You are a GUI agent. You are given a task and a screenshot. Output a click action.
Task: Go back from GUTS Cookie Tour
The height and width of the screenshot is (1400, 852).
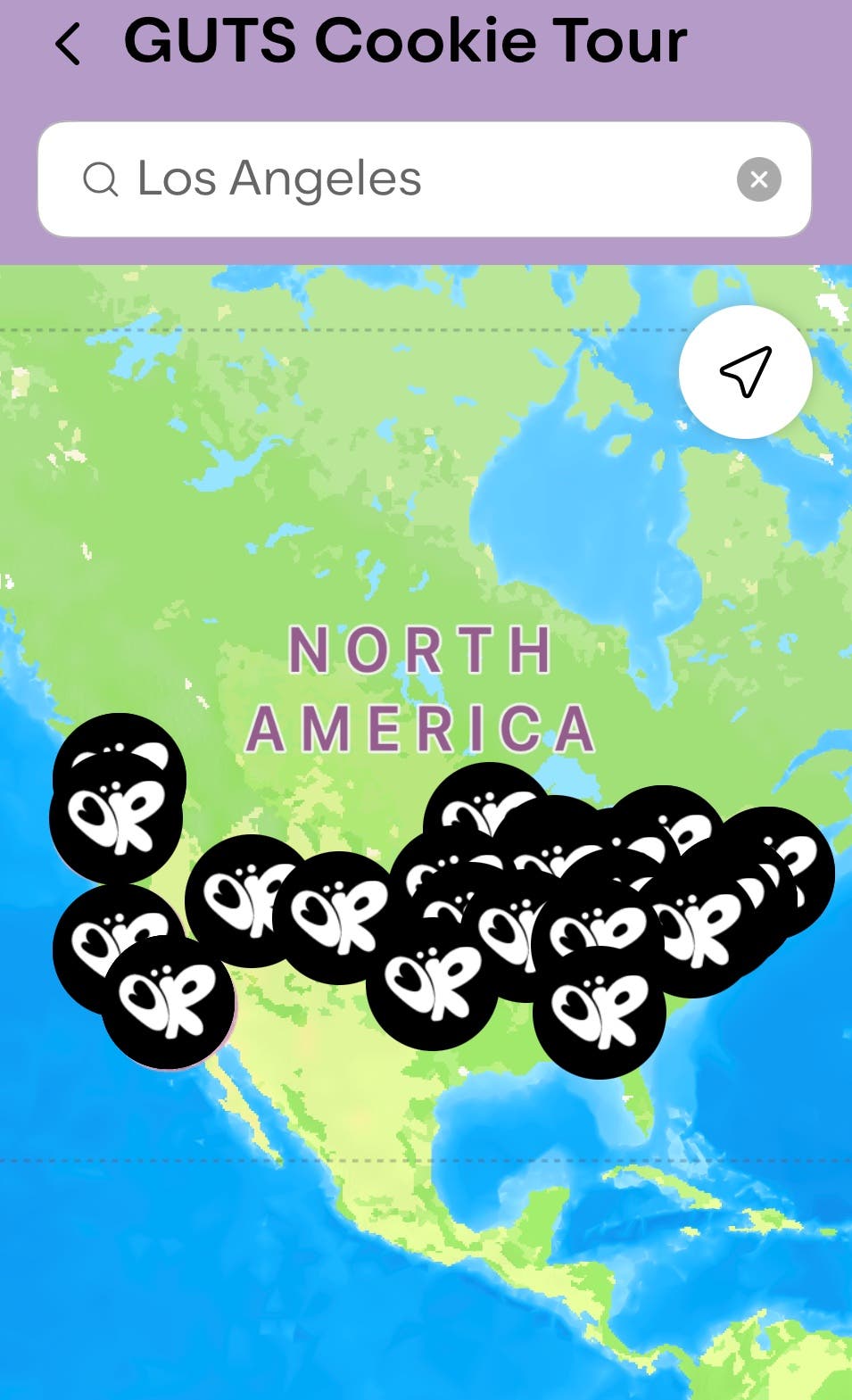pyautogui.click(x=68, y=43)
